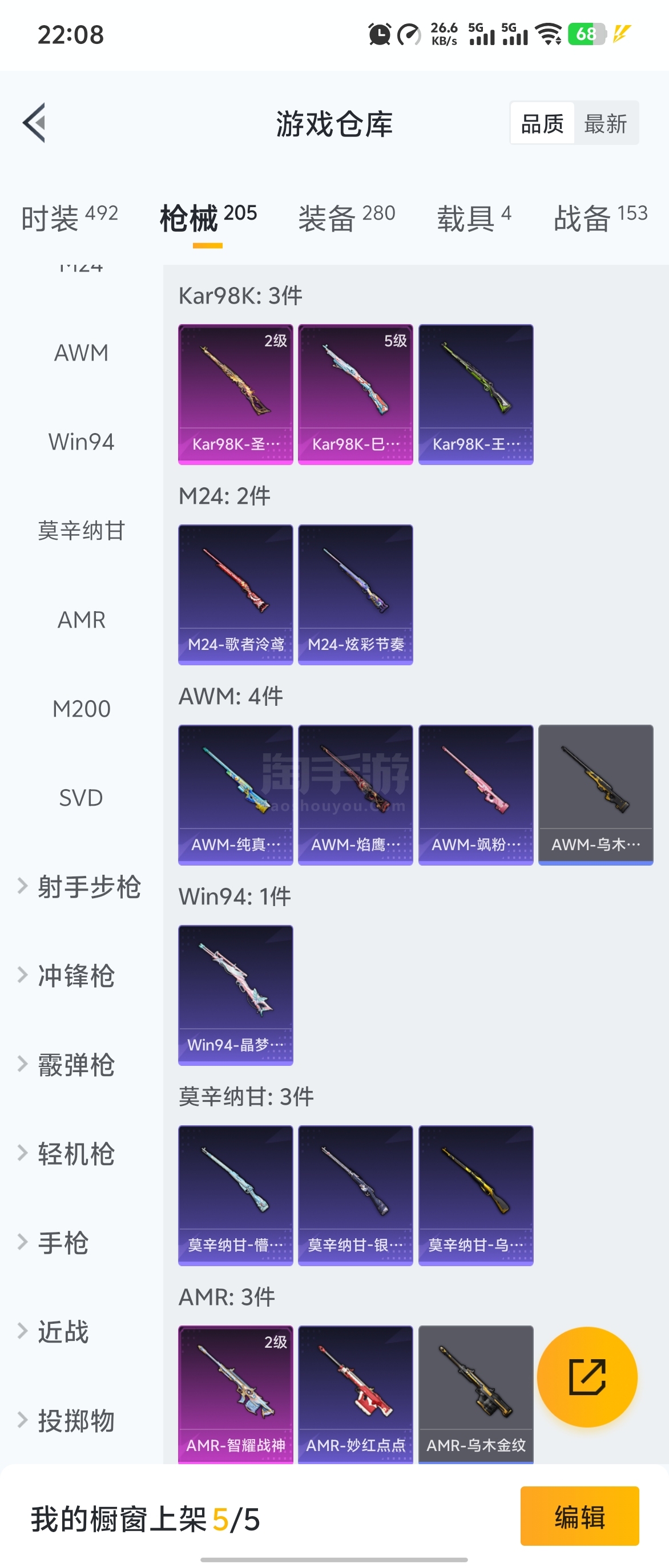Expand the 冲锋枪 category

coord(76,976)
